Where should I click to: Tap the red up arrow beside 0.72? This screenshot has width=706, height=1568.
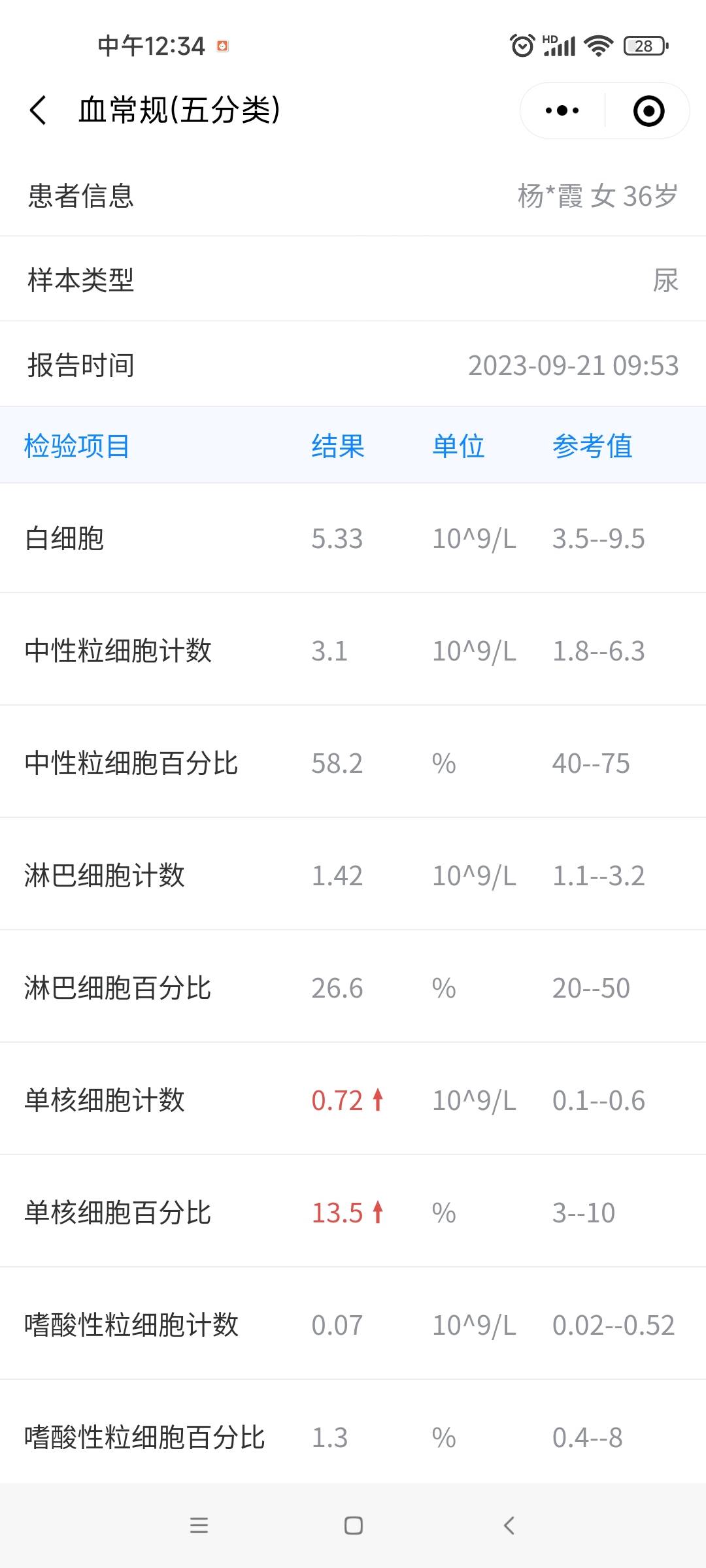click(x=379, y=1101)
